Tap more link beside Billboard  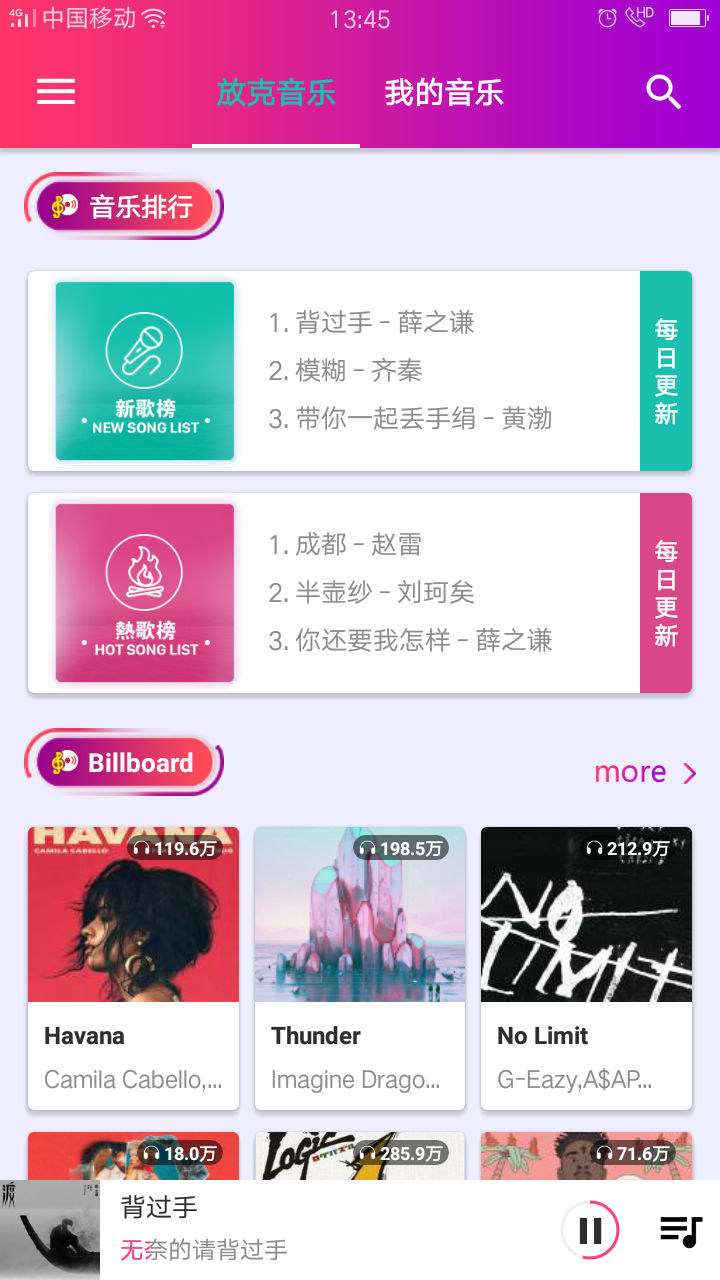[x=645, y=772]
